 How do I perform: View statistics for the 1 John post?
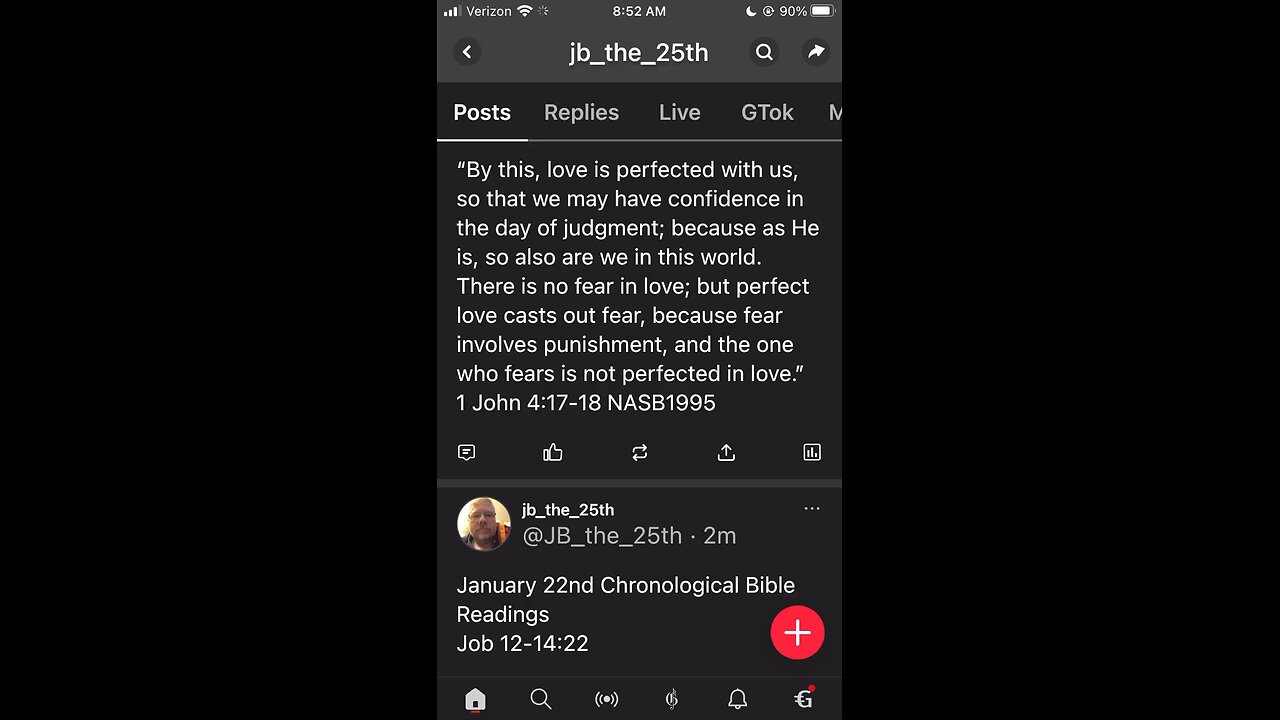coord(812,453)
